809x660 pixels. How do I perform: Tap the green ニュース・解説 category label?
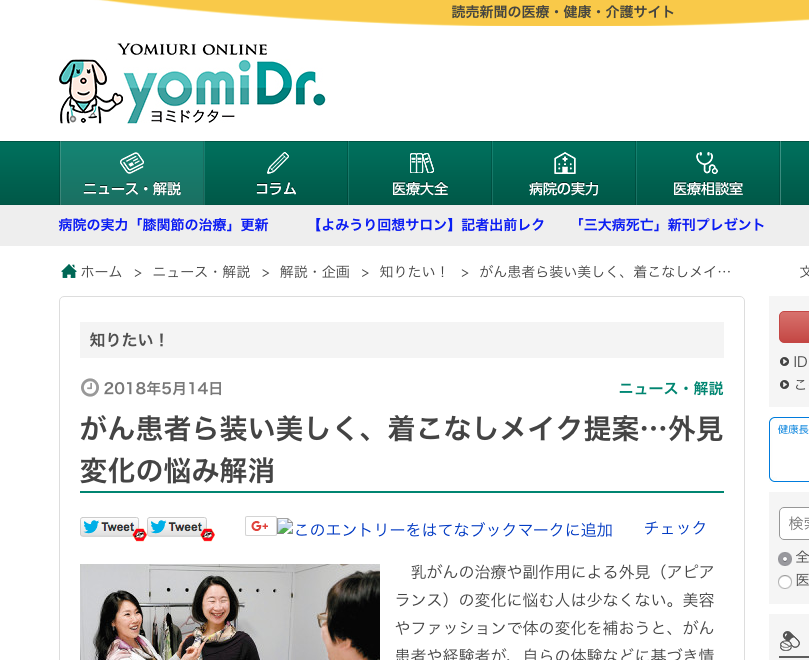coord(670,388)
